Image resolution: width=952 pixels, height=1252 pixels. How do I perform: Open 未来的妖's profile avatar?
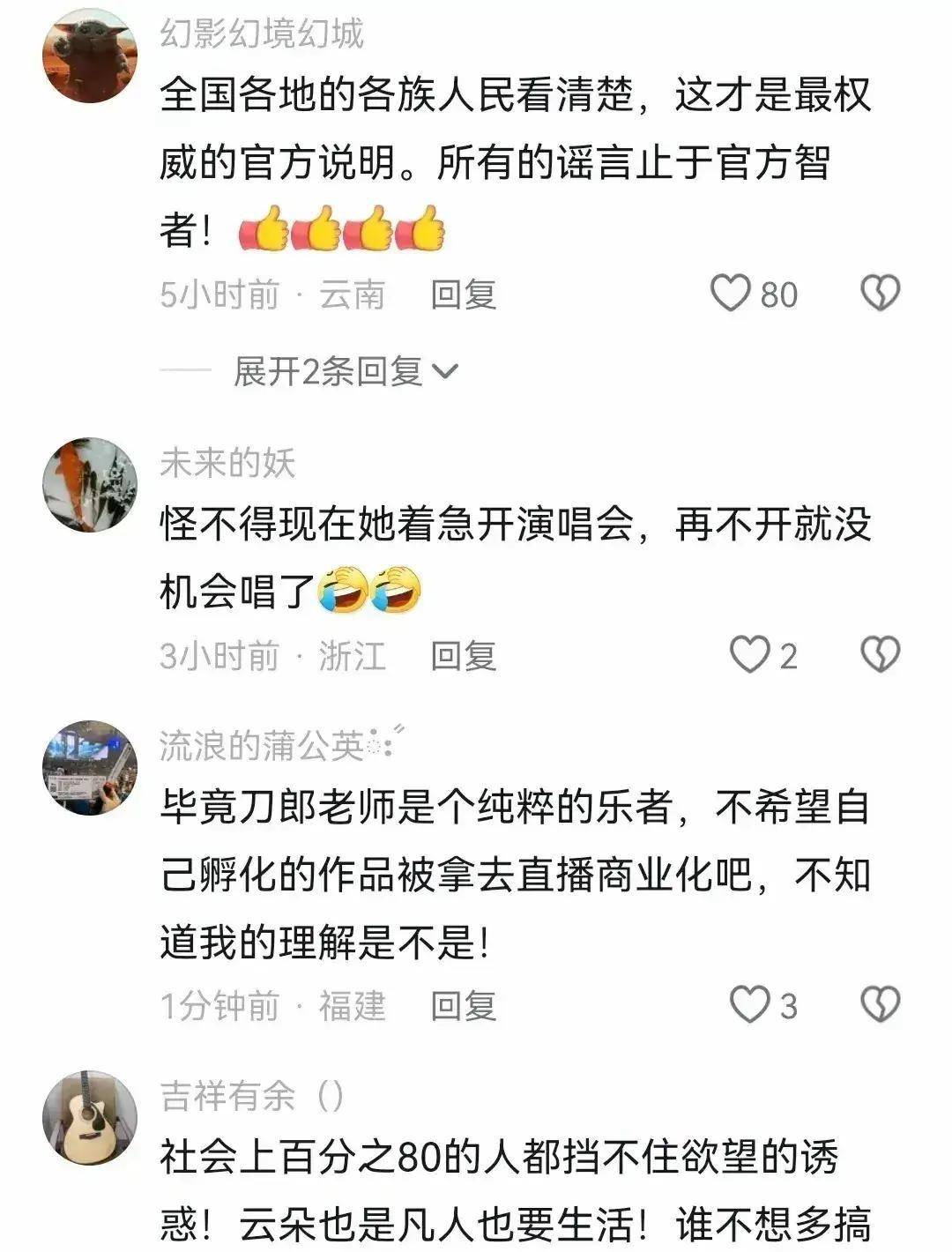pos(90,485)
